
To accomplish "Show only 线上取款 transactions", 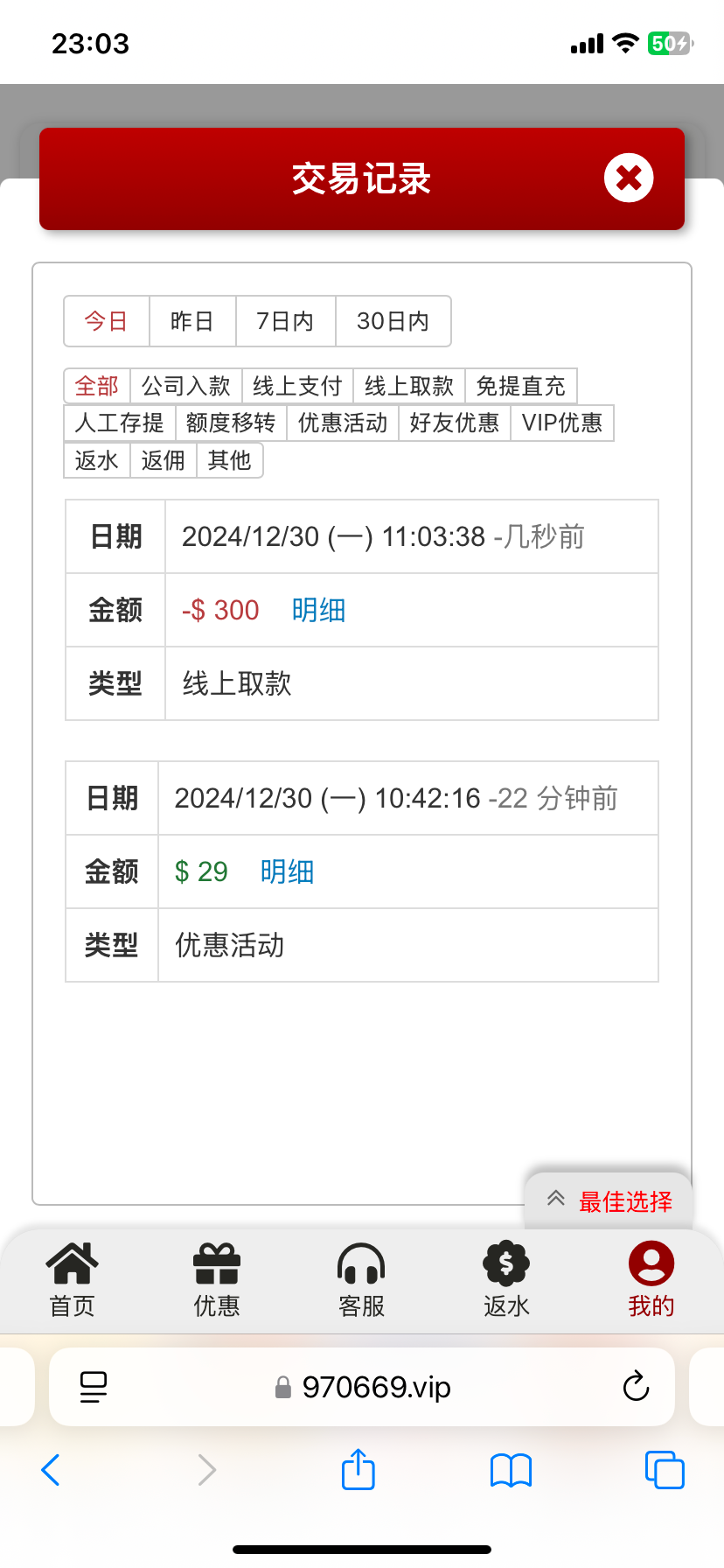I will tap(409, 386).
